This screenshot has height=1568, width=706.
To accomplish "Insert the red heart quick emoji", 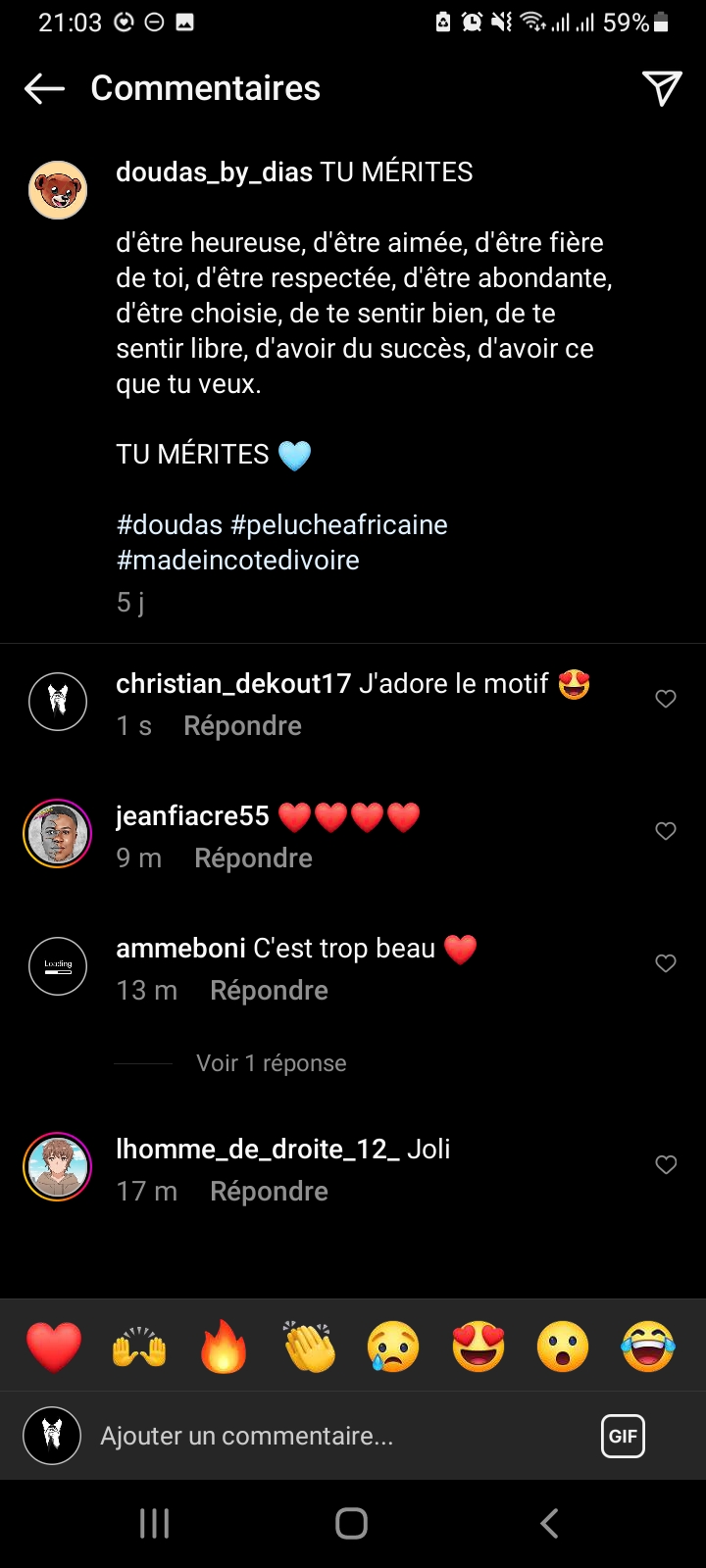I will coord(54,1346).
